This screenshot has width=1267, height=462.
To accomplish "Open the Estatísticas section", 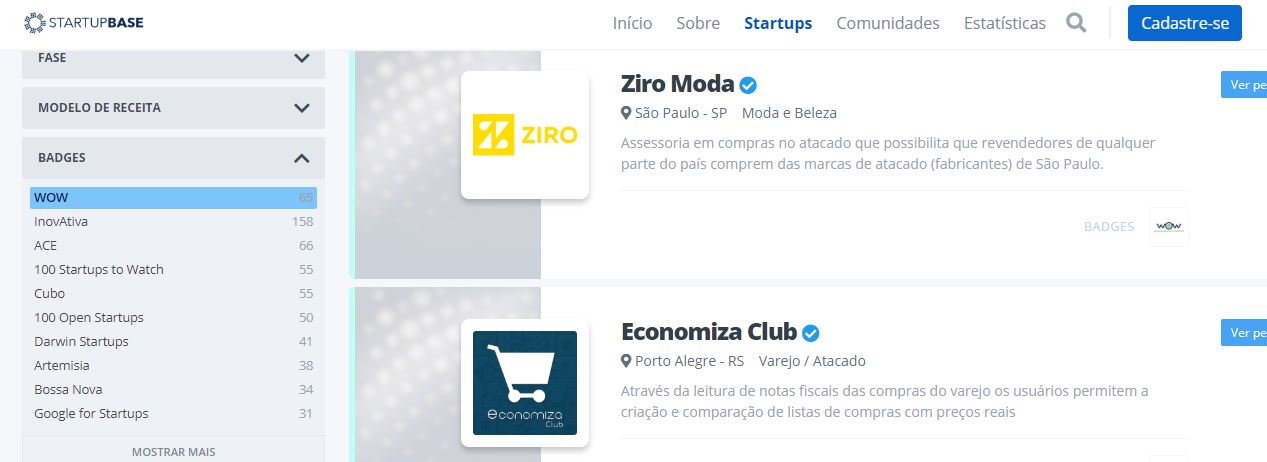I will 1004,23.
